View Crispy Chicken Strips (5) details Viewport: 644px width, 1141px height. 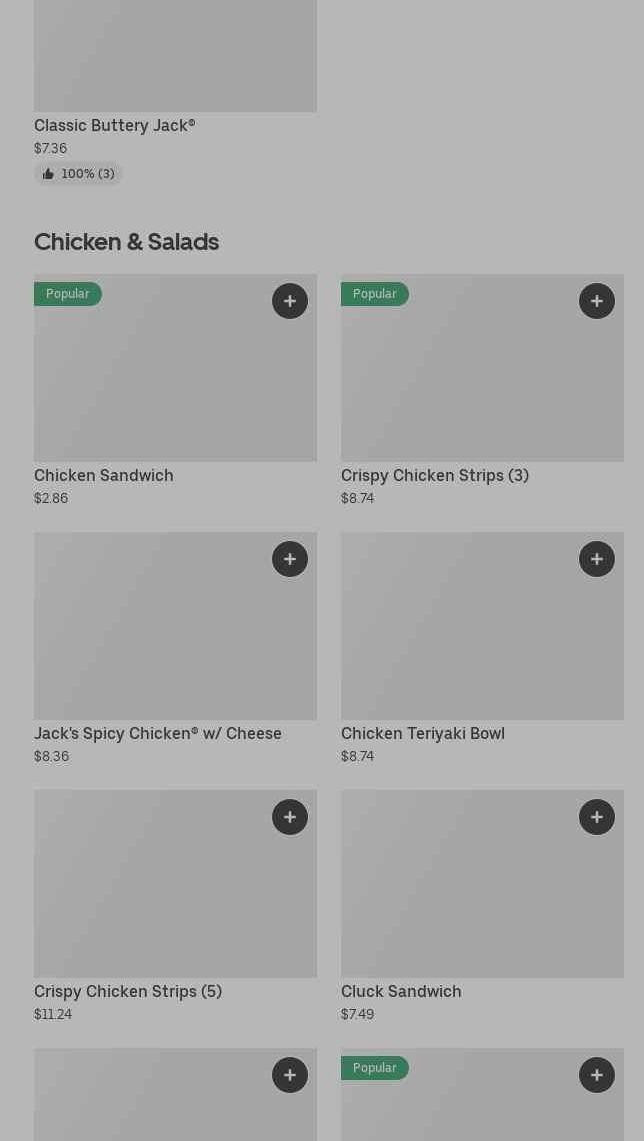point(175,896)
